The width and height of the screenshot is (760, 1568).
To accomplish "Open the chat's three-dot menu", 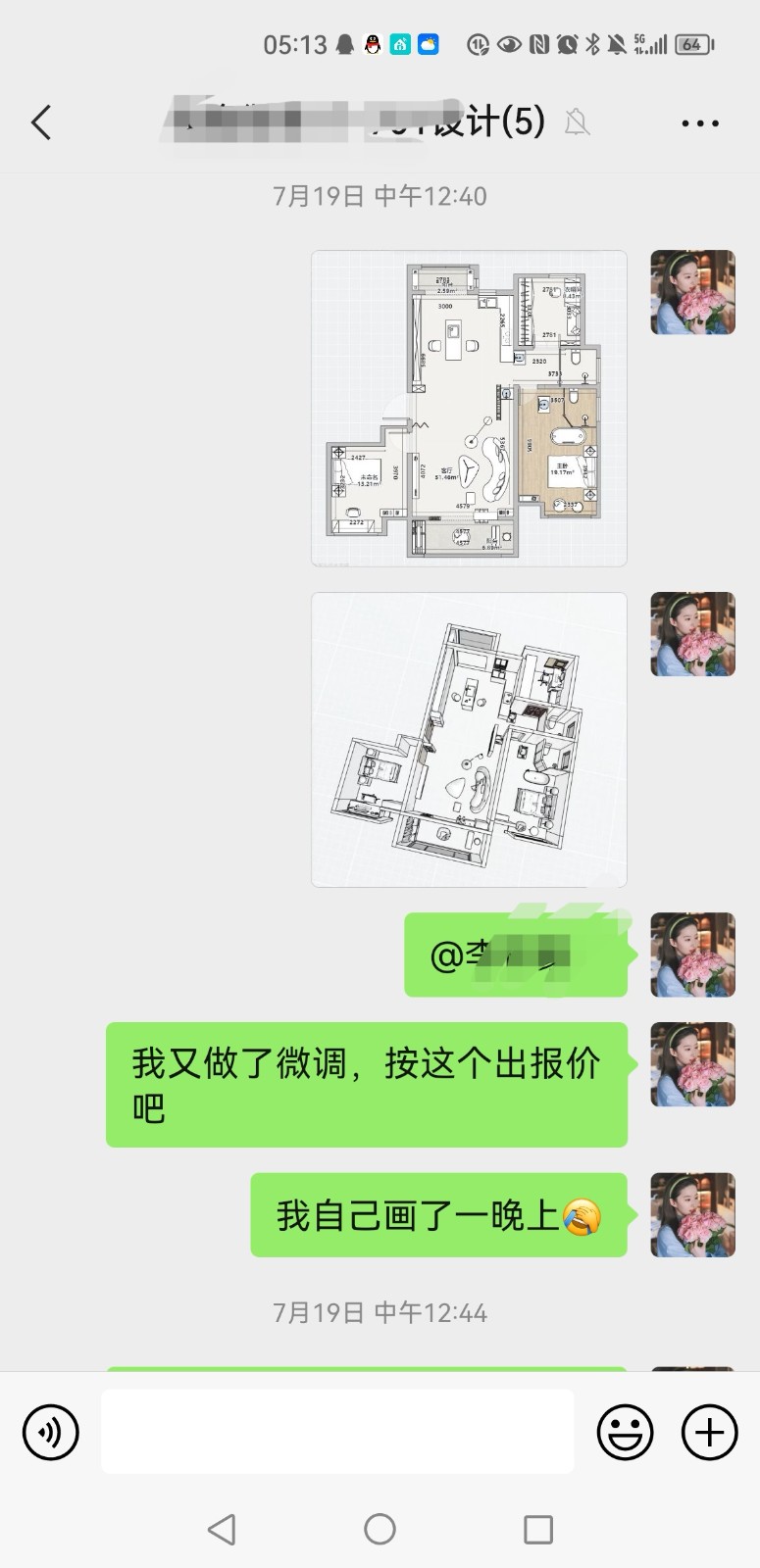I will coord(700,123).
